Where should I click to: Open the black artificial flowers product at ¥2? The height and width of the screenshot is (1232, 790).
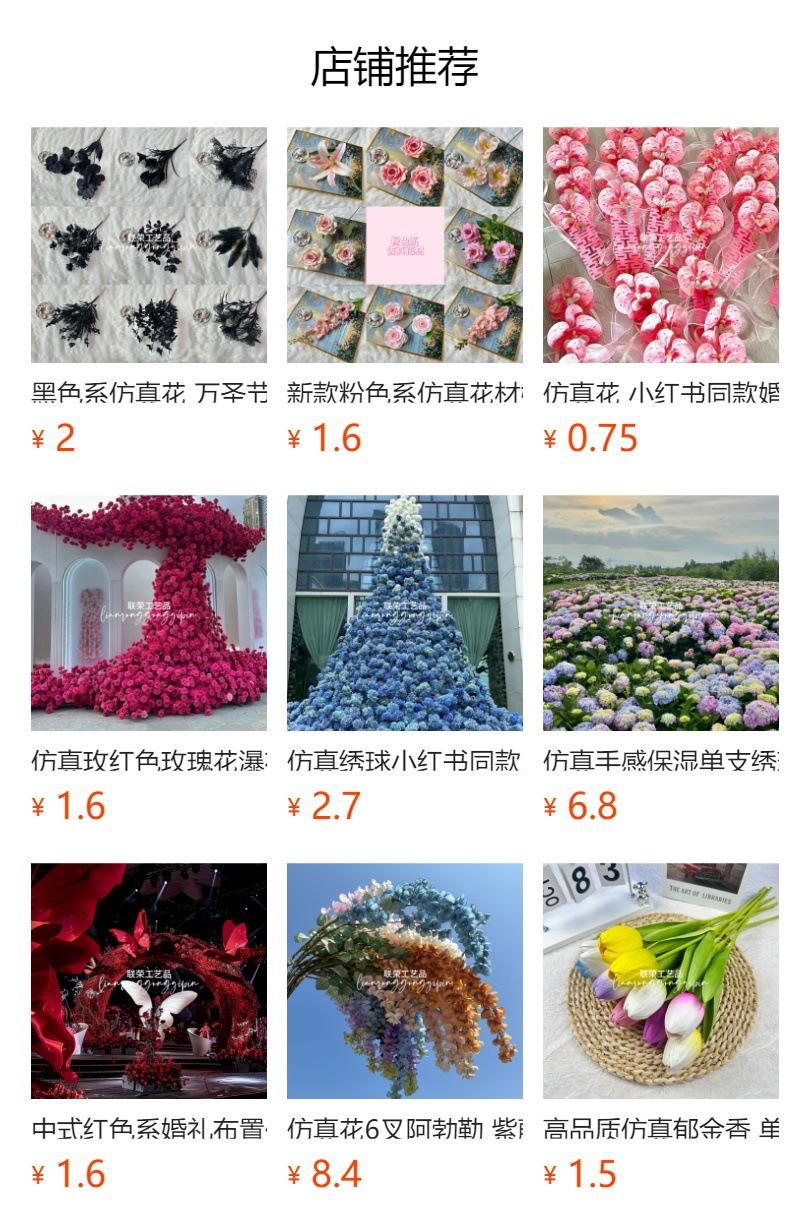point(149,245)
